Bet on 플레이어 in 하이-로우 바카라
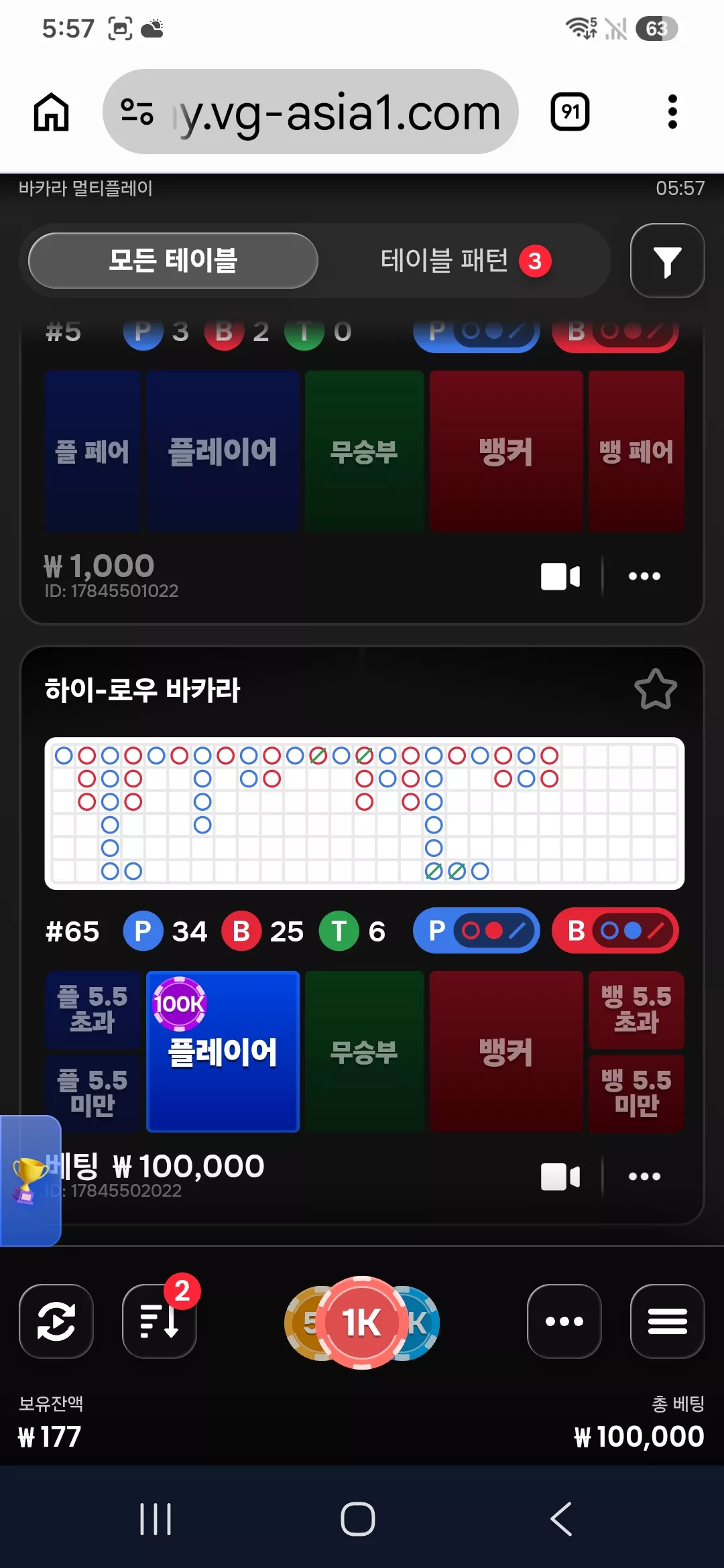Image resolution: width=724 pixels, height=1568 pixels. pos(223,1051)
